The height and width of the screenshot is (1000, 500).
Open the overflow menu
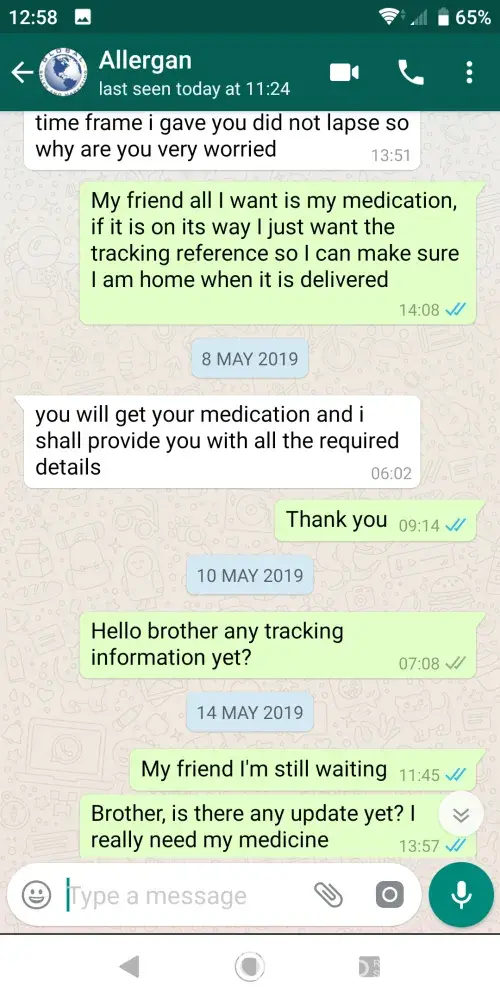(x=469, y=73)
